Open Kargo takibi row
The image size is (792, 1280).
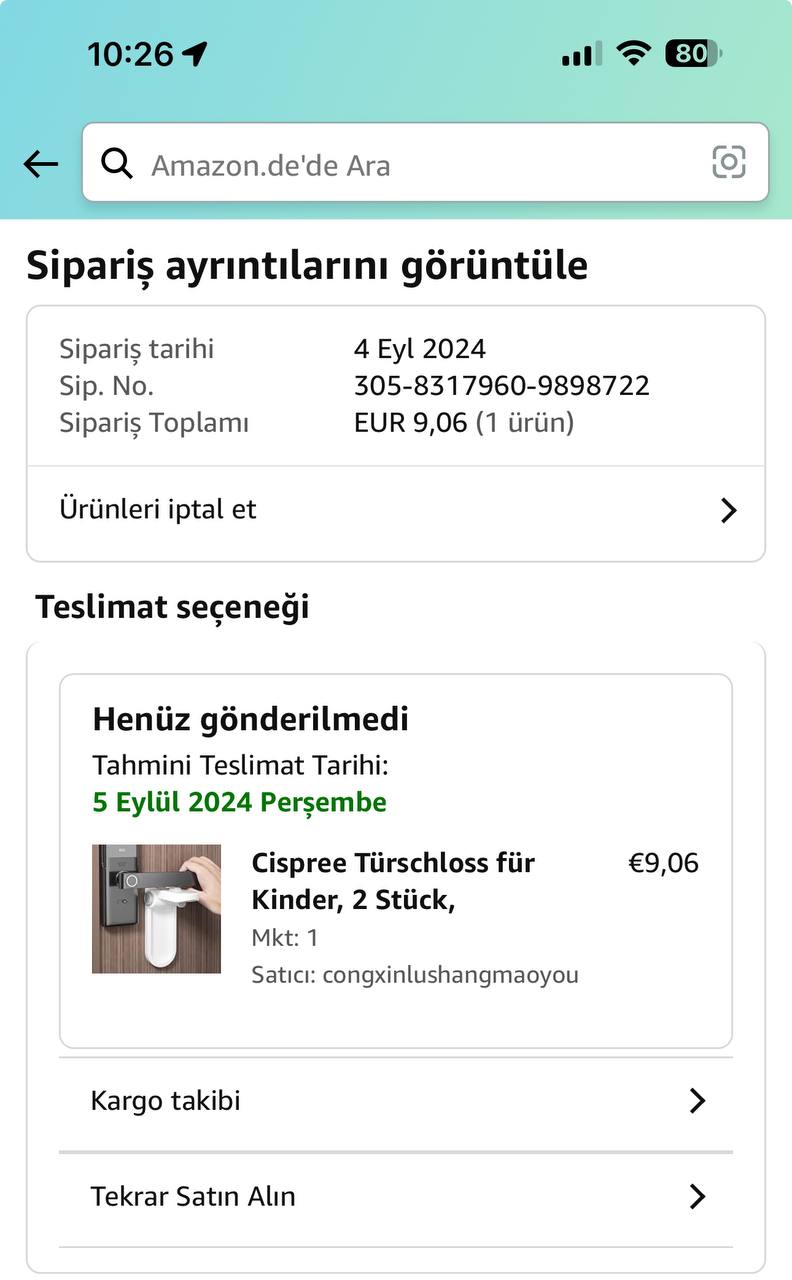[x=396, y=1101]
